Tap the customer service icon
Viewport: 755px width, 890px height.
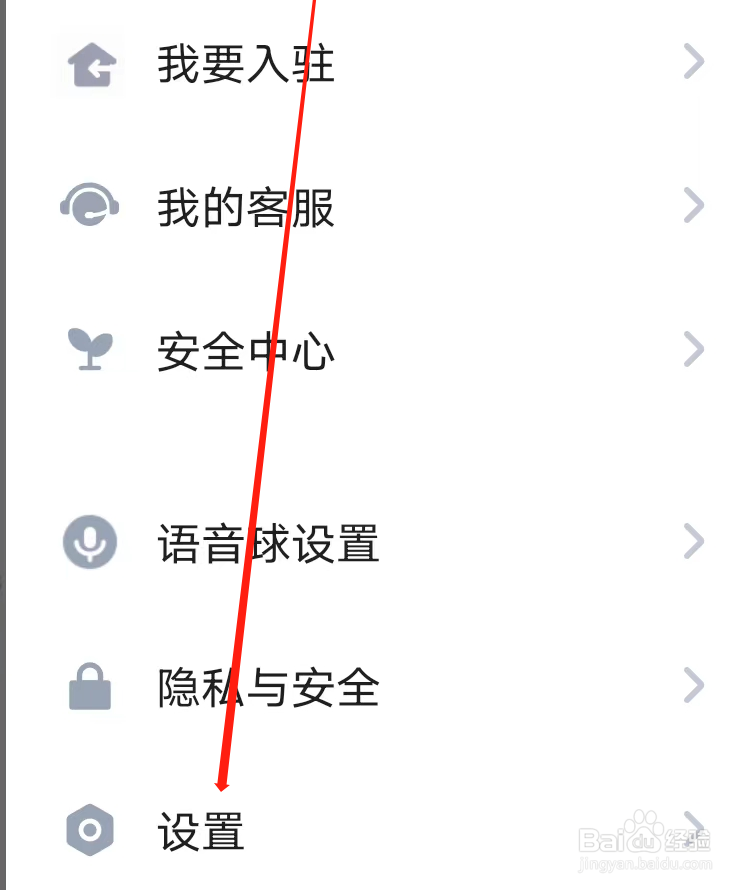pos(89,207)
